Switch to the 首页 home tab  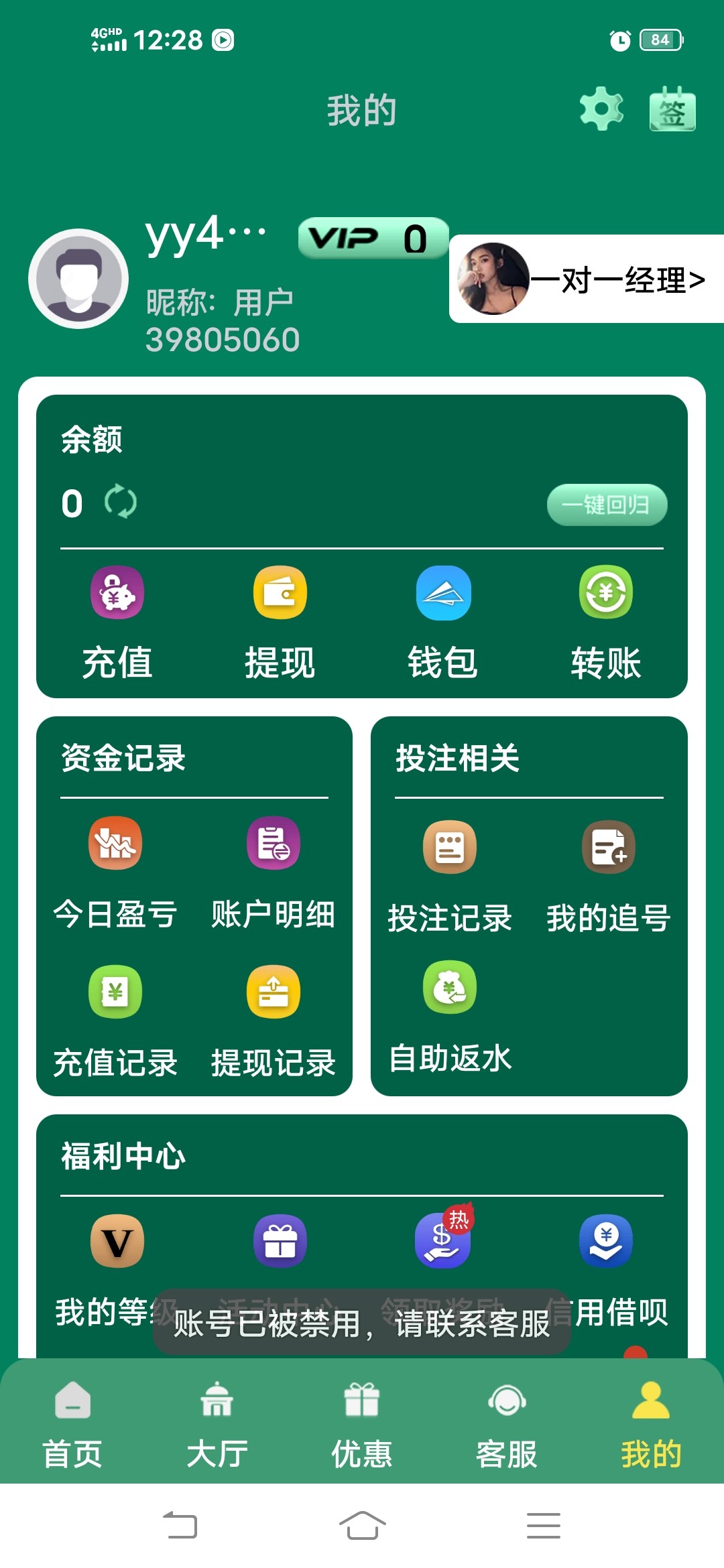72,1424
